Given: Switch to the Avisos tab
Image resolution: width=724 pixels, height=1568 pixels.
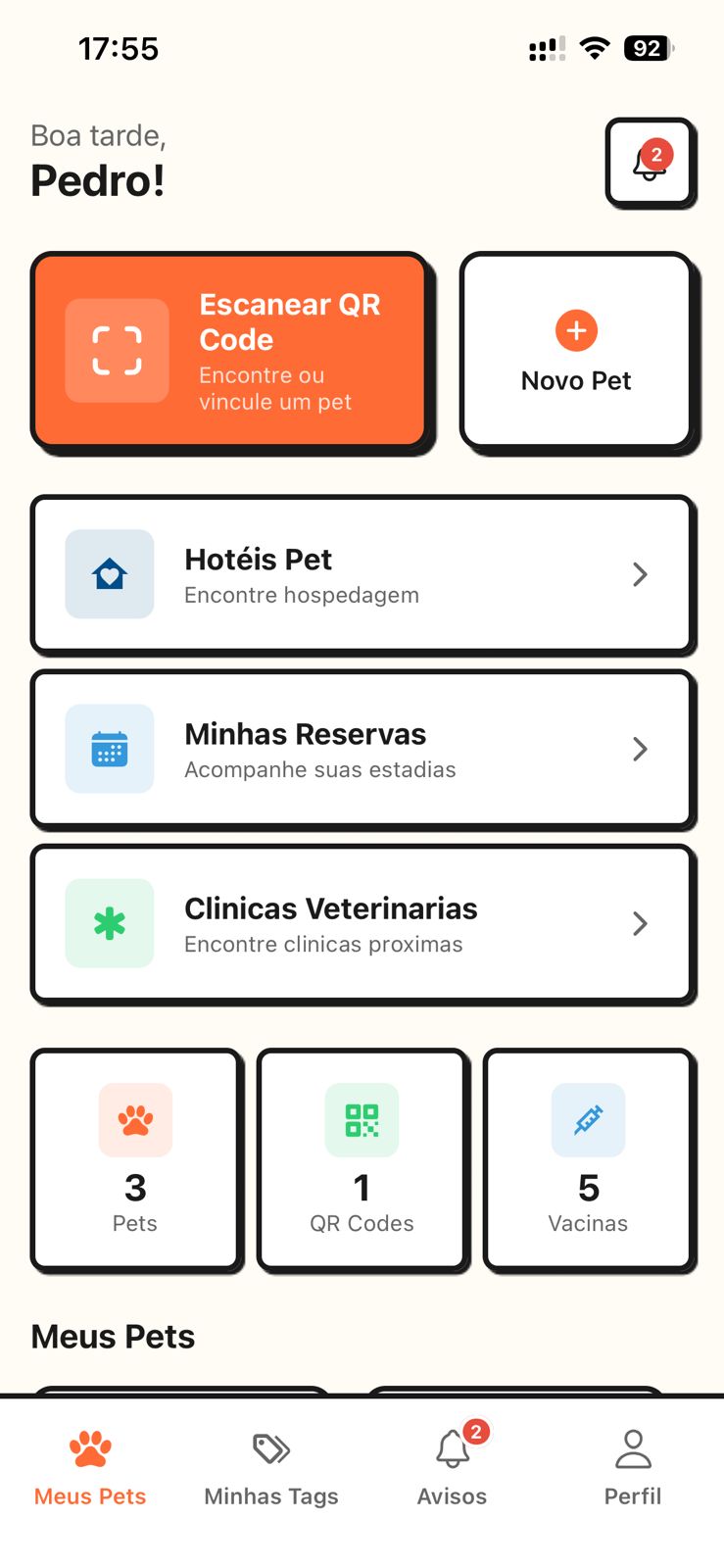Looking at the screenshot, I should (452, 1460).
